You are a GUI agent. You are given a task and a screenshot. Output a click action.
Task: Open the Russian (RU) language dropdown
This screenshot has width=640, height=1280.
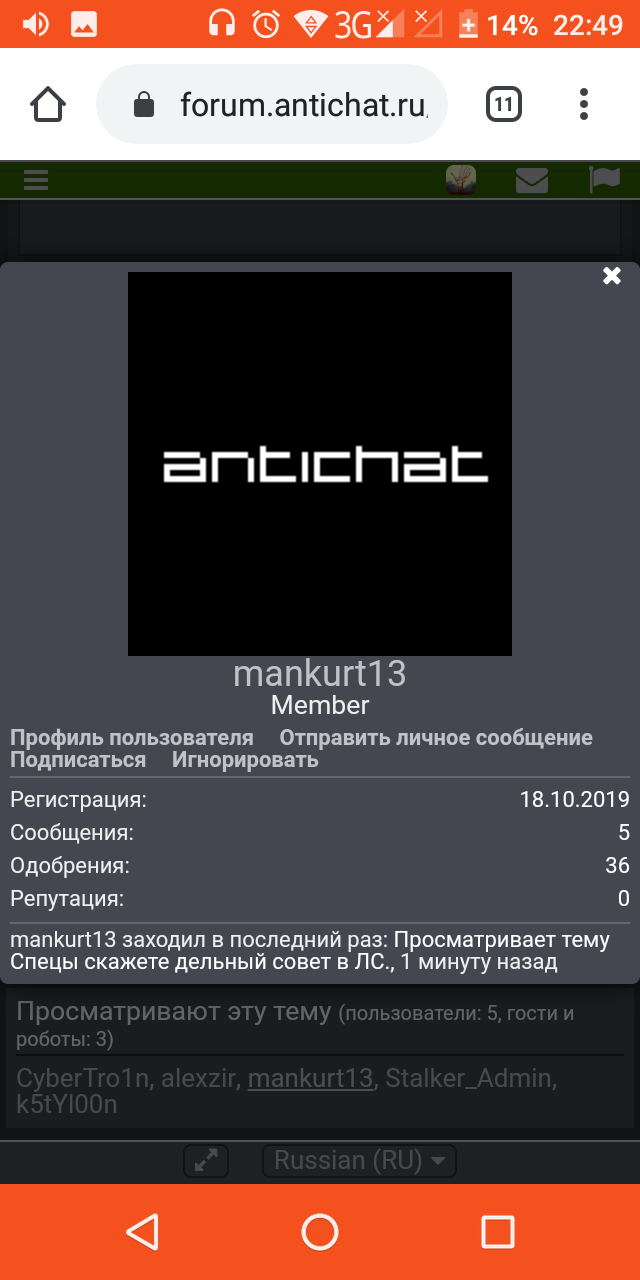click(x=359, y=1161)
